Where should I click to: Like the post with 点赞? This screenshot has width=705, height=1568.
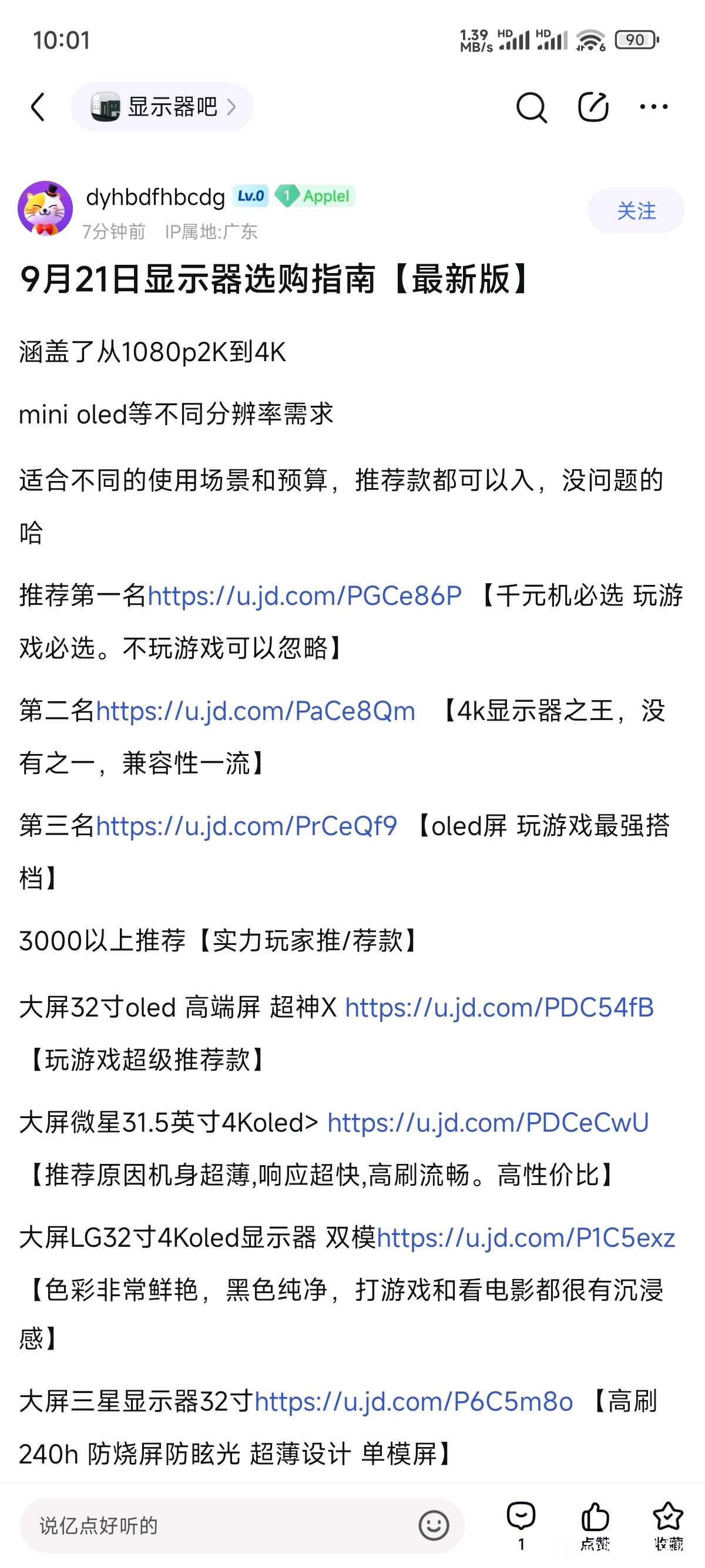click(595, 1524)
